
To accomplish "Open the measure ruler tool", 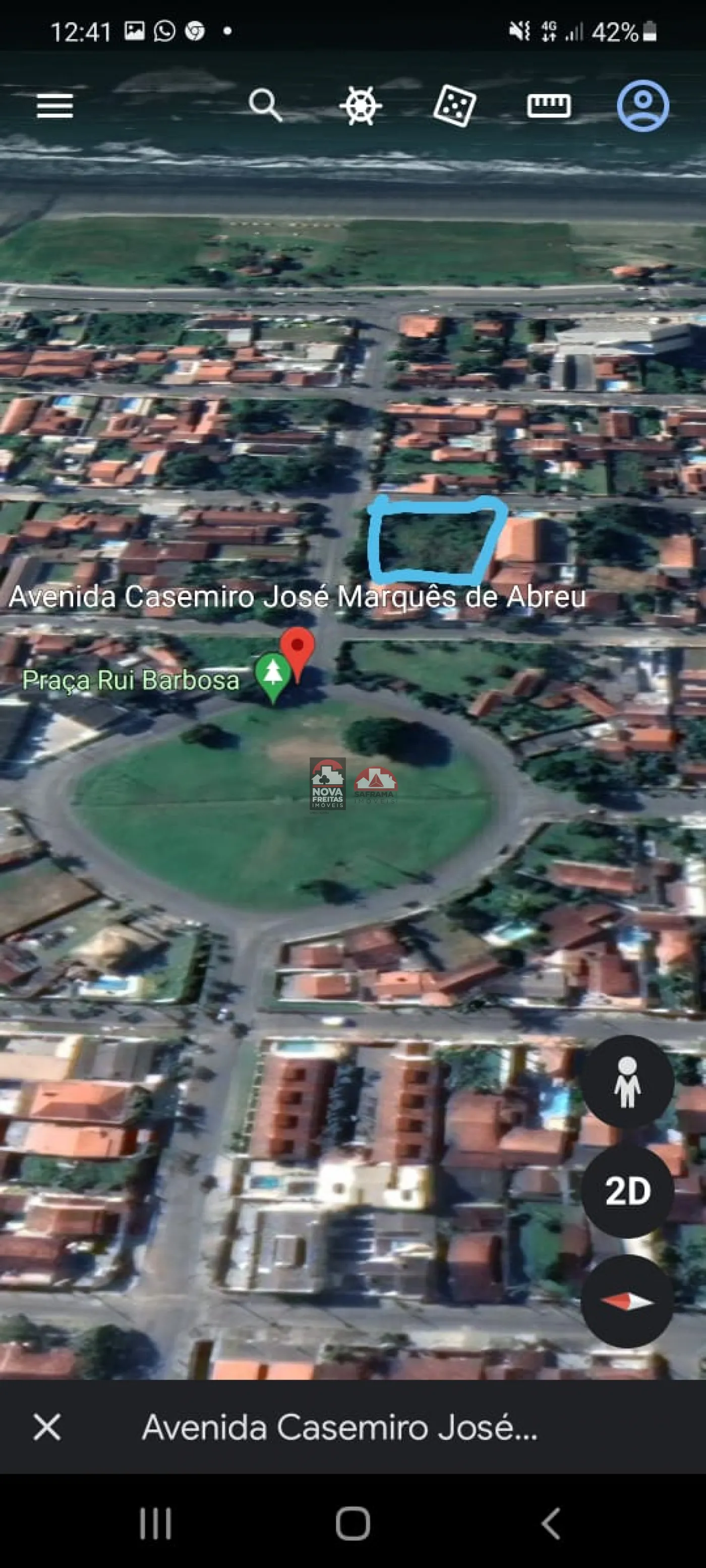I will click(x=549, y=106).
